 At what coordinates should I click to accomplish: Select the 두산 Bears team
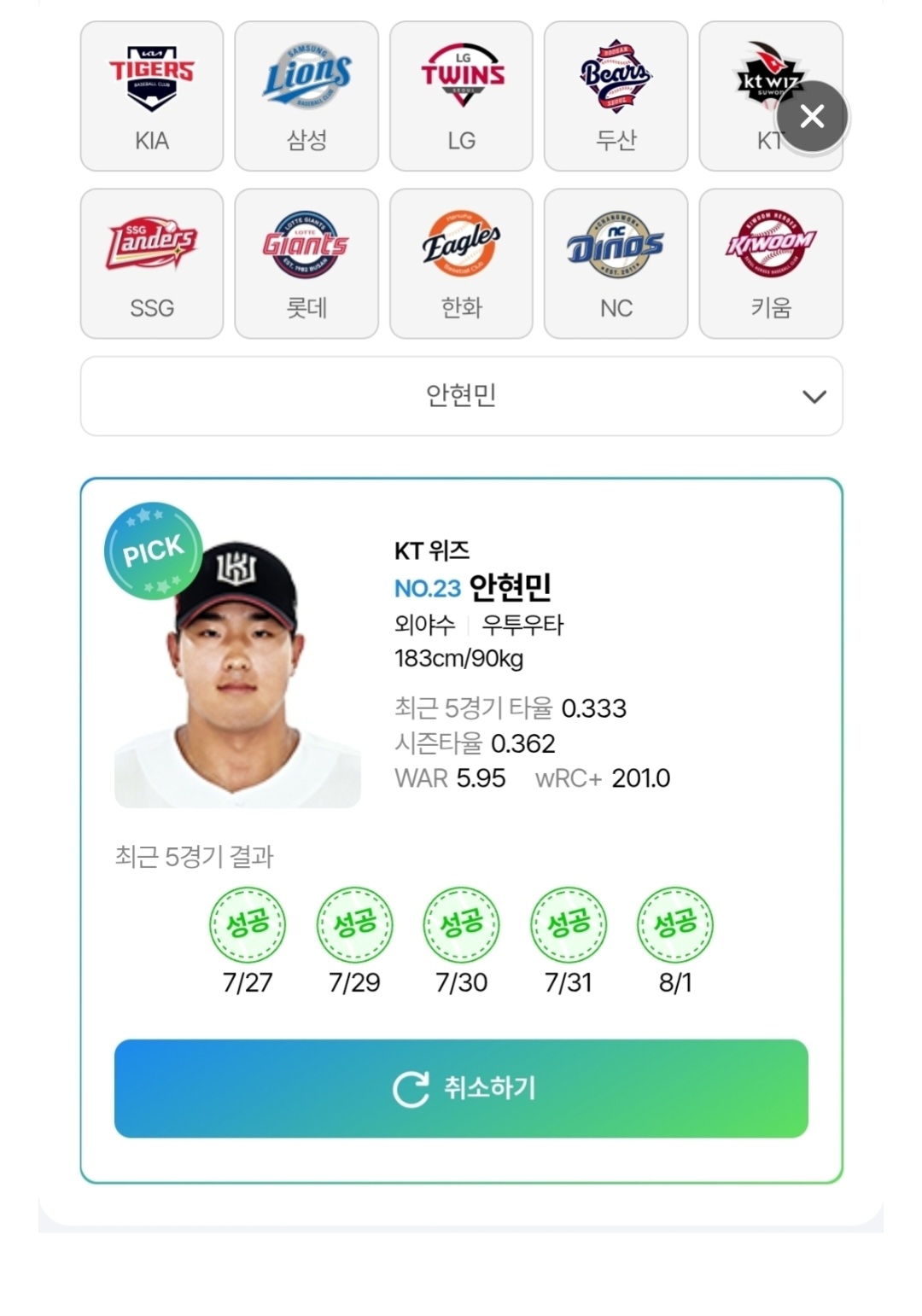coord(616,96)
